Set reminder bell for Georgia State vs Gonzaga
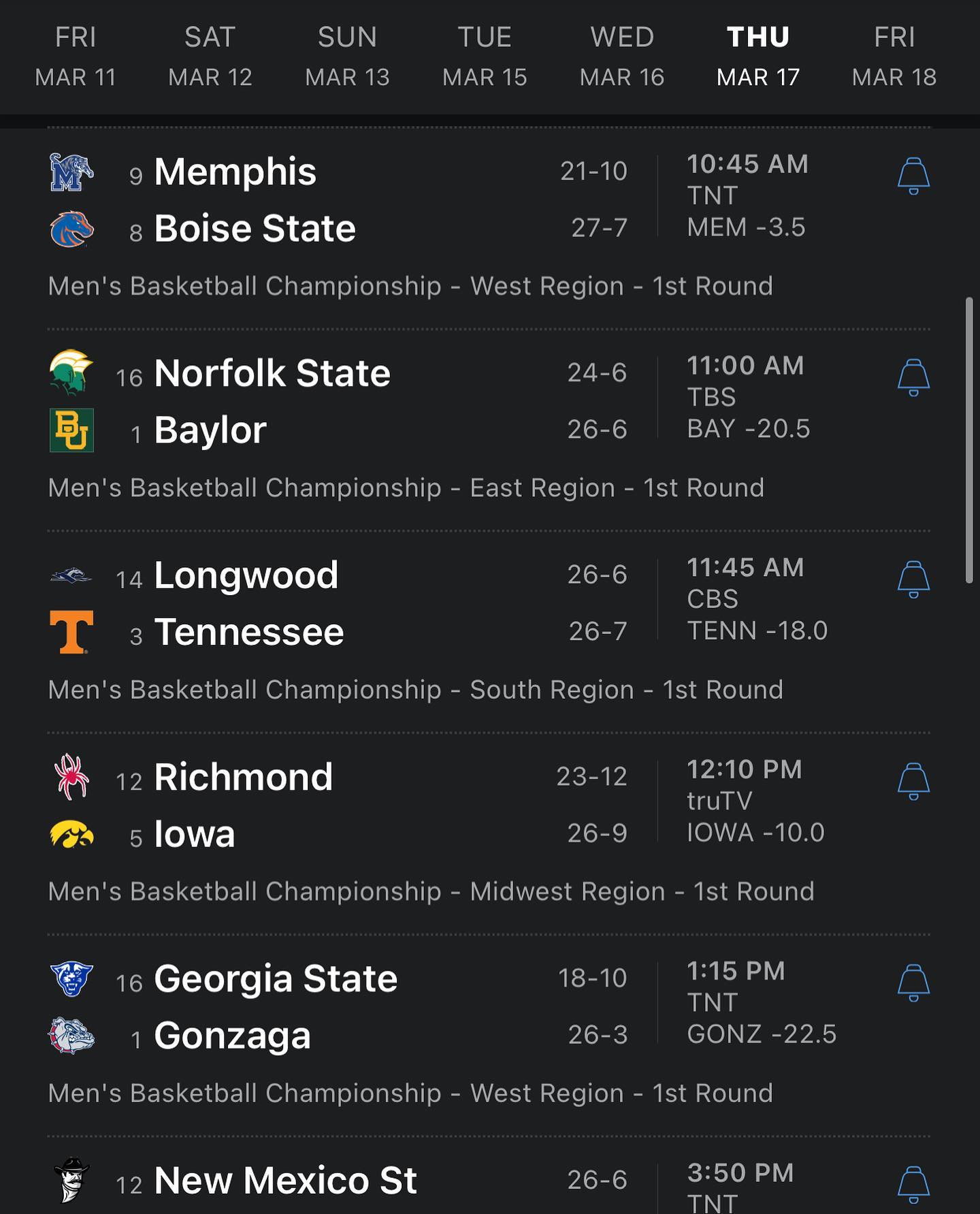 913,983
